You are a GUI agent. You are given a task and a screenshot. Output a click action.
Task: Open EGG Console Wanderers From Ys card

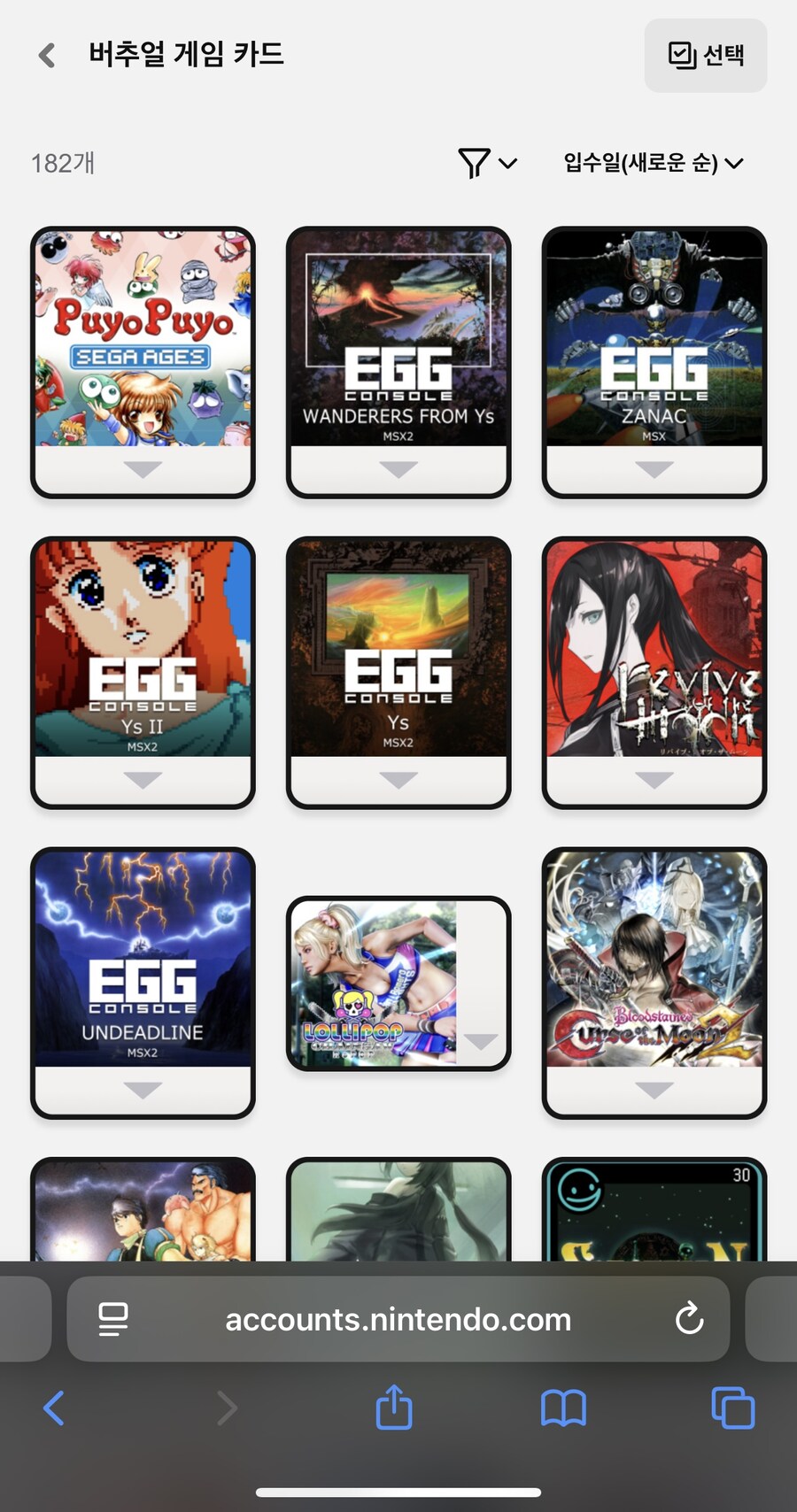pyautogui.click(x=398, y=339)
